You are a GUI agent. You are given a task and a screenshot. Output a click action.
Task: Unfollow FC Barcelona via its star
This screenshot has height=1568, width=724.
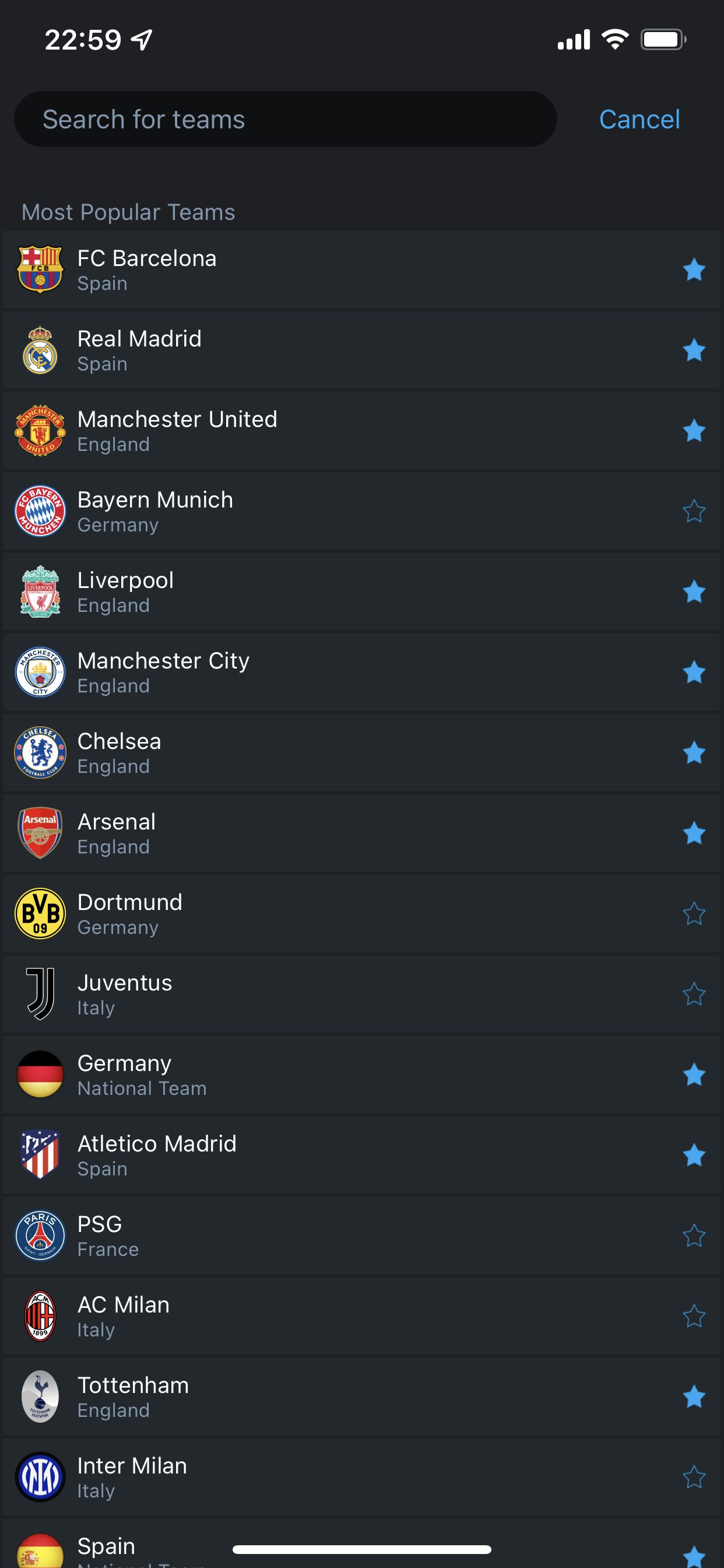point(694,269)
